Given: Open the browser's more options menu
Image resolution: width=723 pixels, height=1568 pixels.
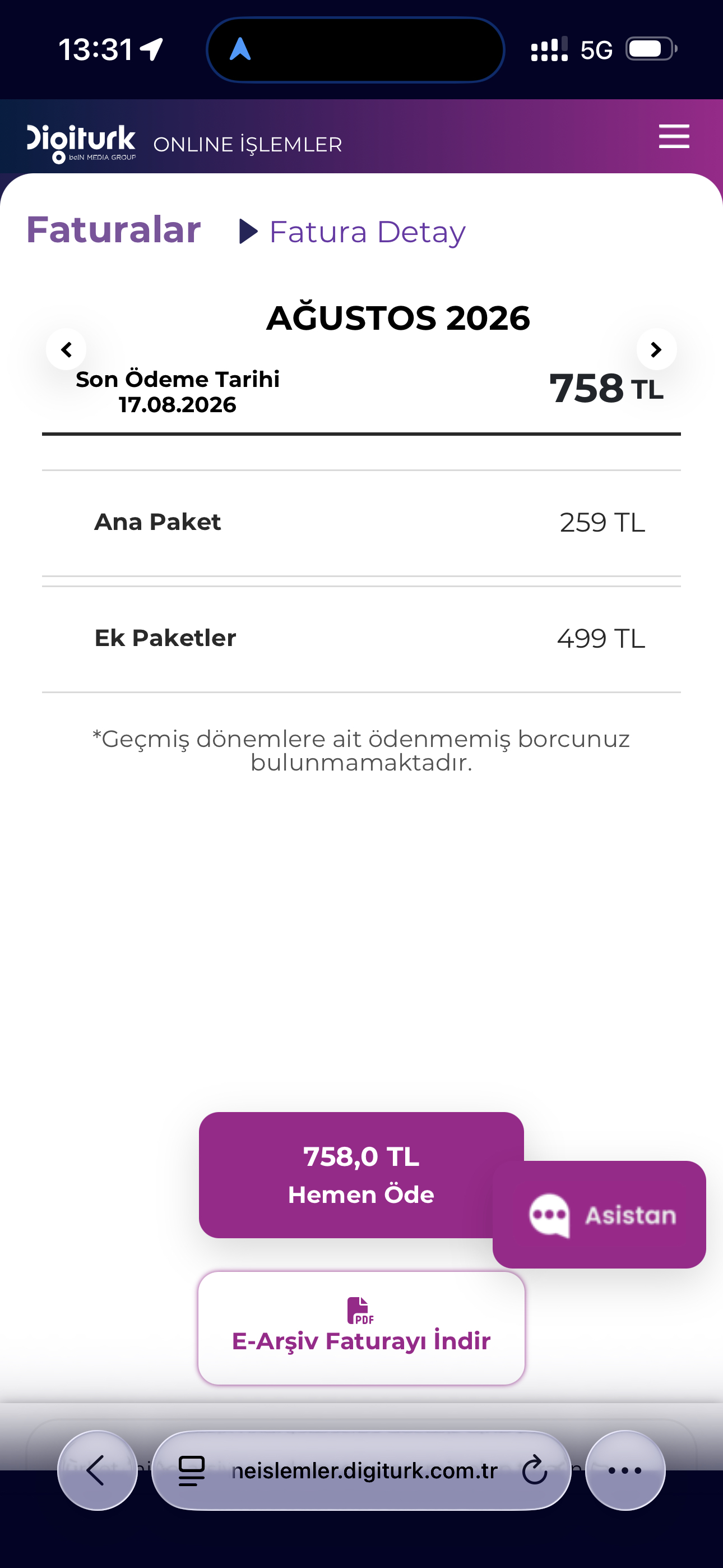Looking at the screenshot, I should tap(625, 1470).
